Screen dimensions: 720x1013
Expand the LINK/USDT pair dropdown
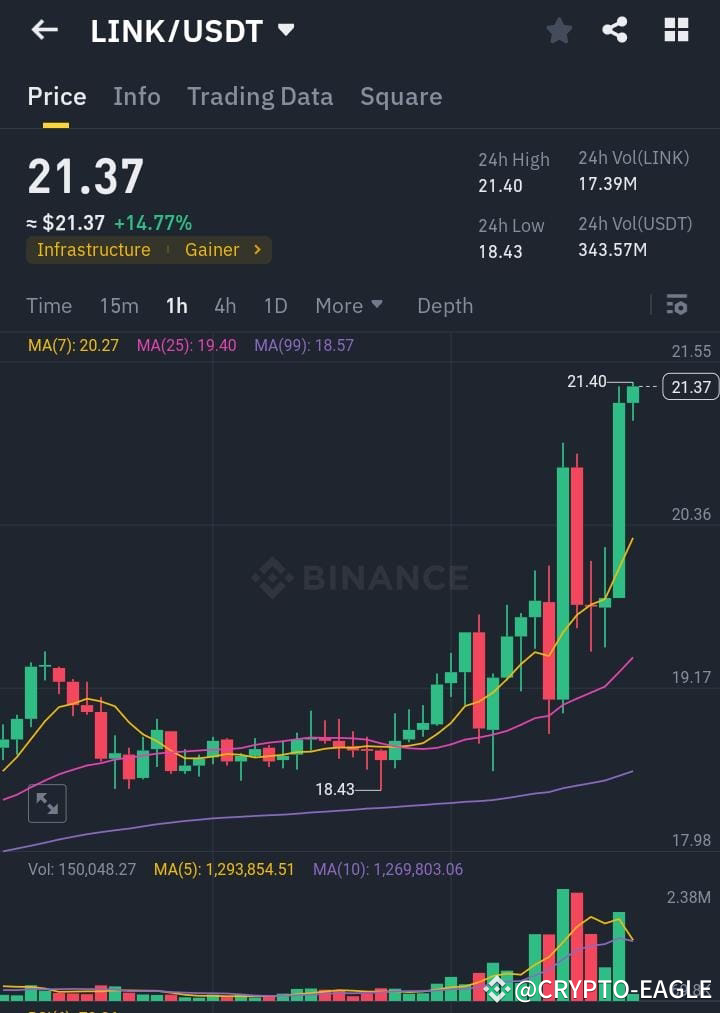point(286,30)
